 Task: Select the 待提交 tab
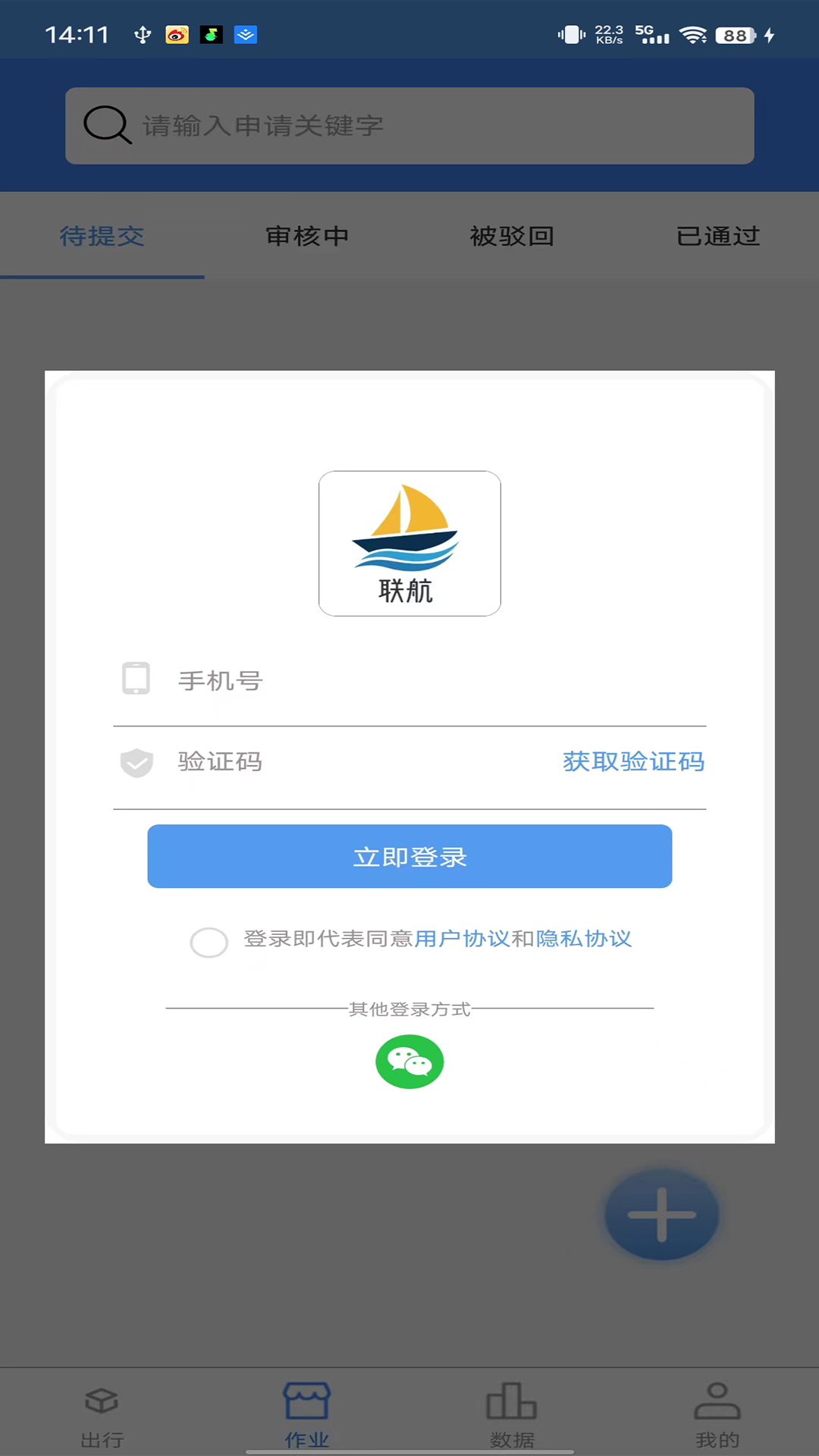pyautogui.click(x=102, y=236)
